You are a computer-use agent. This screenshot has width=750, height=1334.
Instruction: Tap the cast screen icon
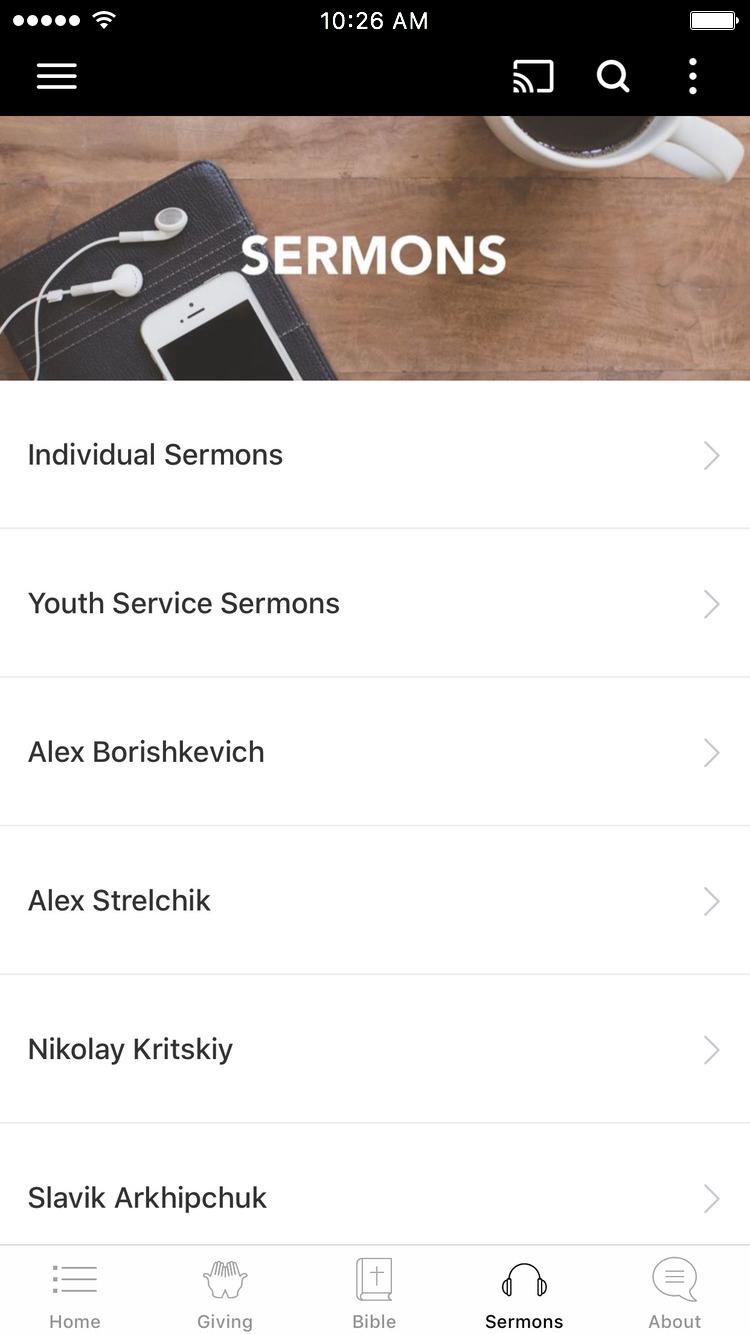533,76
